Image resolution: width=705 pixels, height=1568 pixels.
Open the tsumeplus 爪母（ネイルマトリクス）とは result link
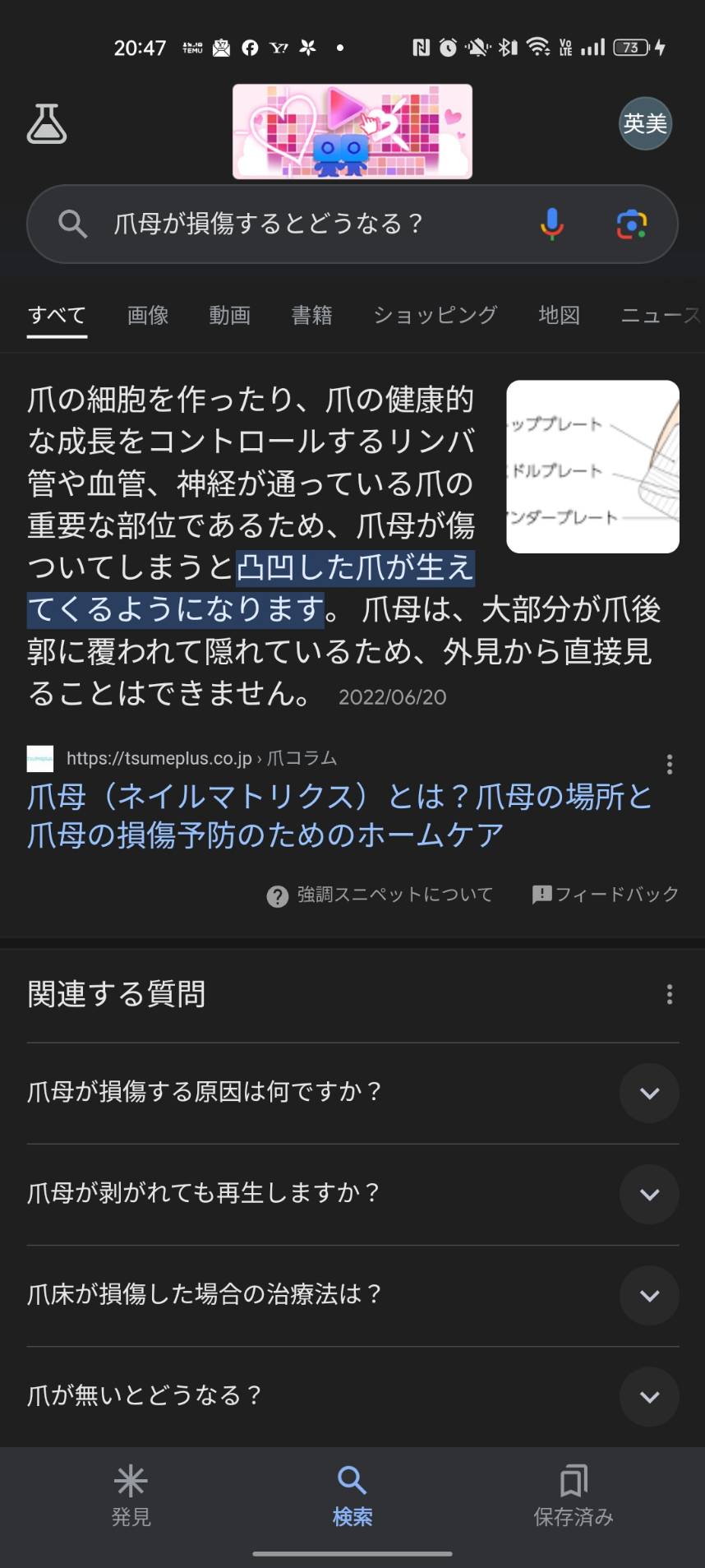pos(339,816)
